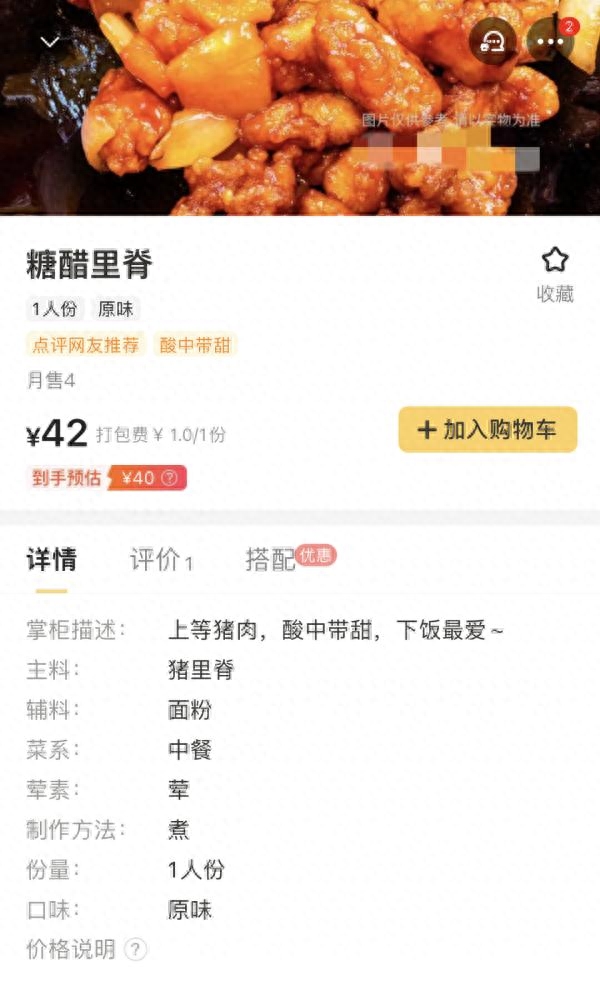Collapse the dish detail with the down chevron
This screenshot has height=981, width=600.
click(x=50, y=42)
